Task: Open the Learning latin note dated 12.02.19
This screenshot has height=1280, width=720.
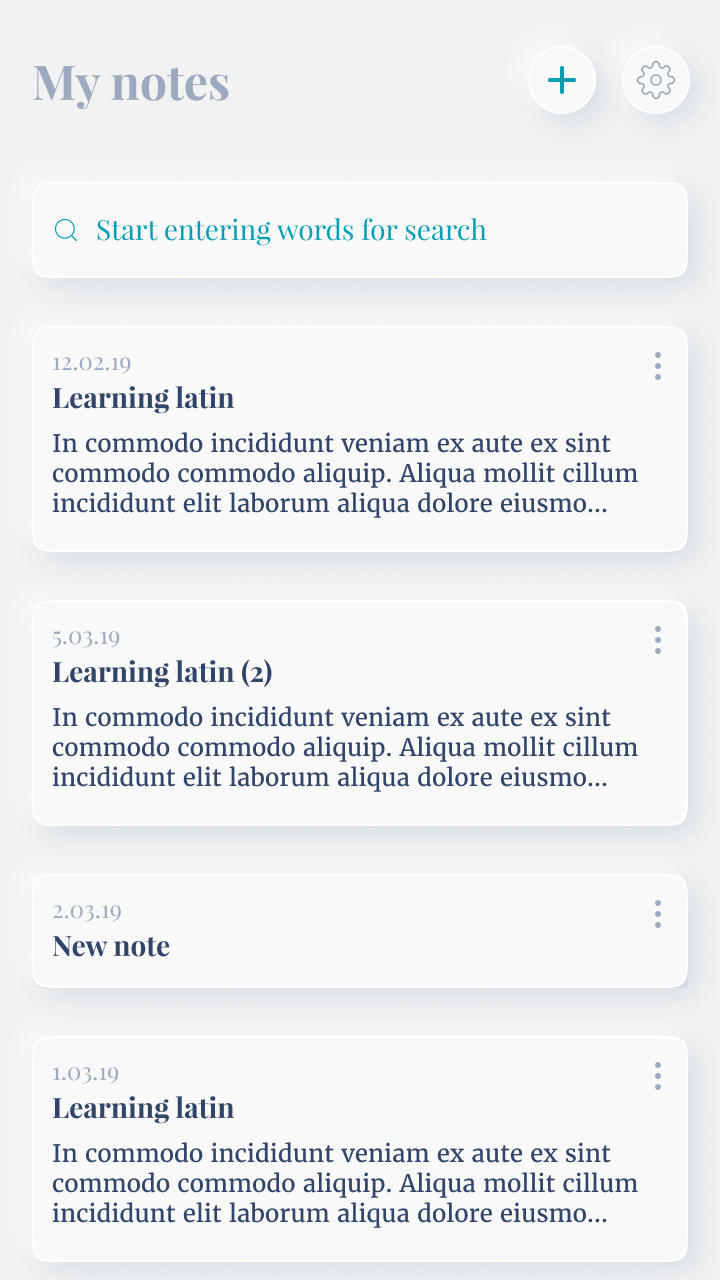Action: [x=360, y=439]
